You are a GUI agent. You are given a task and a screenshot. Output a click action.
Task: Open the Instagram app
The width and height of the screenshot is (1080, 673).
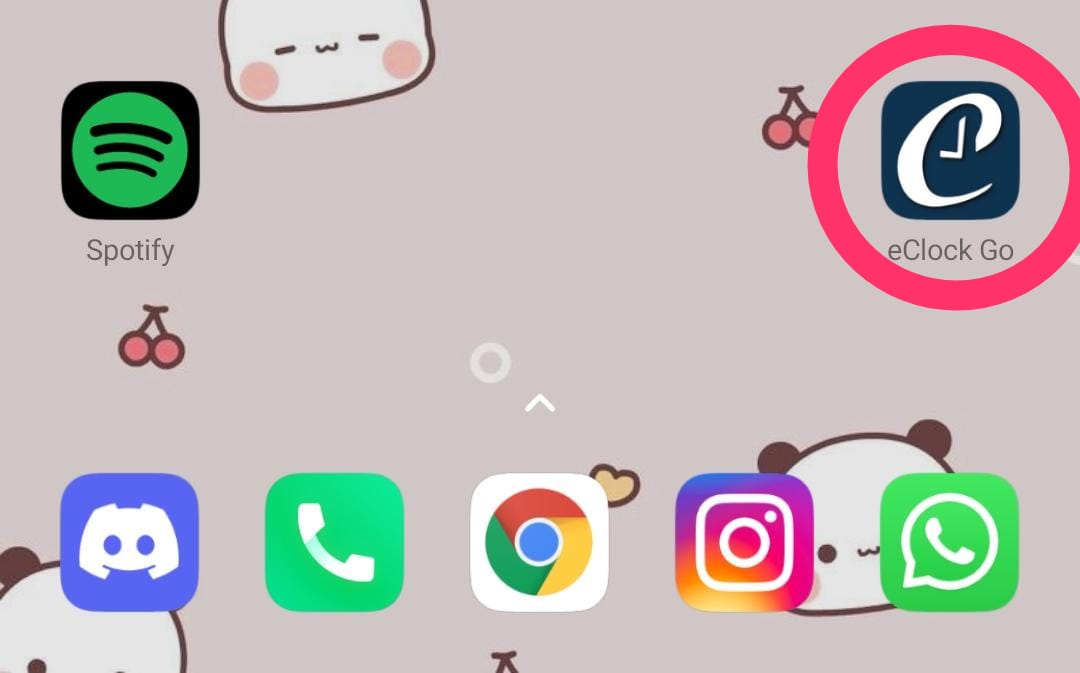pyautogui.click(x=744, y=542)
